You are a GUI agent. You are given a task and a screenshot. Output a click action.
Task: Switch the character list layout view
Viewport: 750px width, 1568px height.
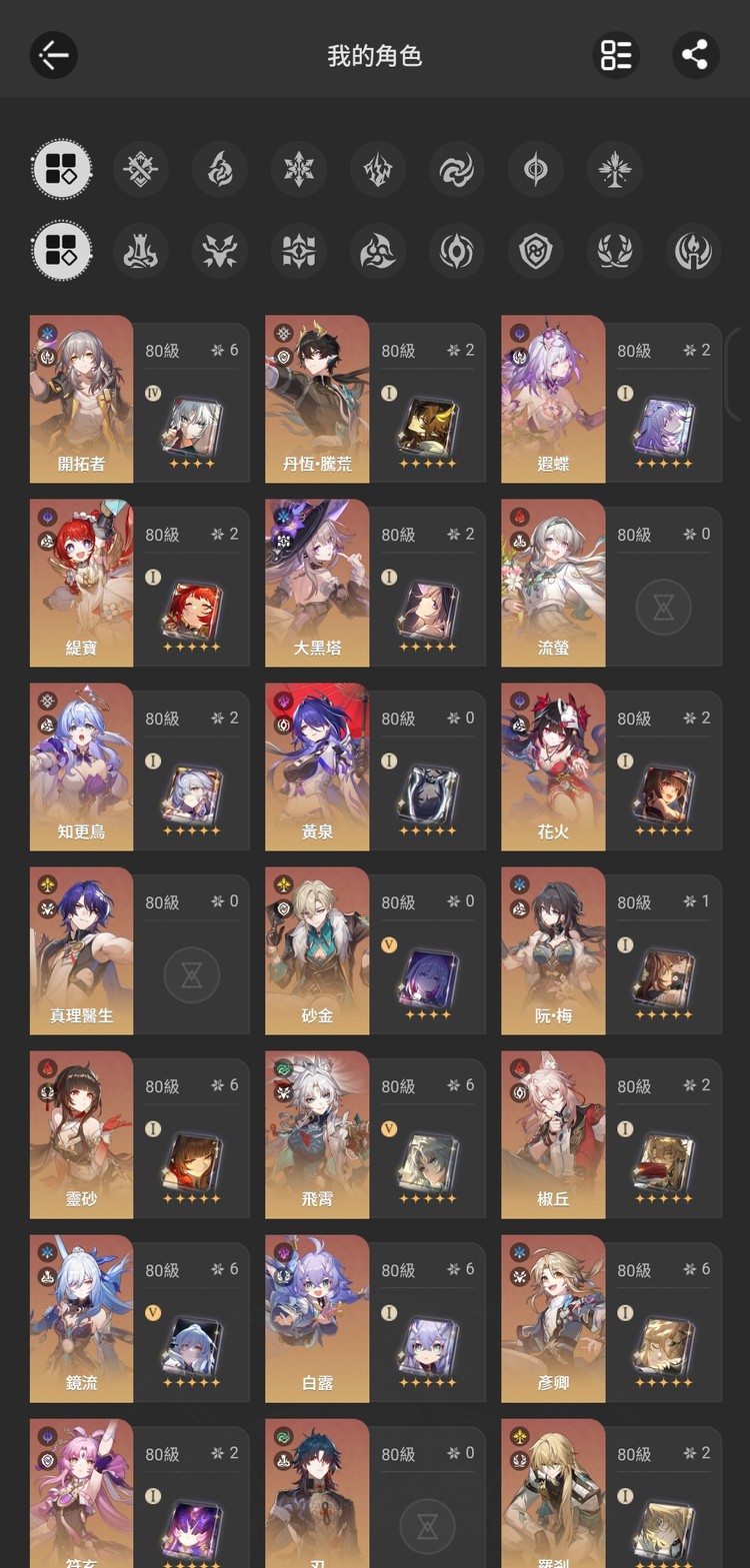point(616,55)
